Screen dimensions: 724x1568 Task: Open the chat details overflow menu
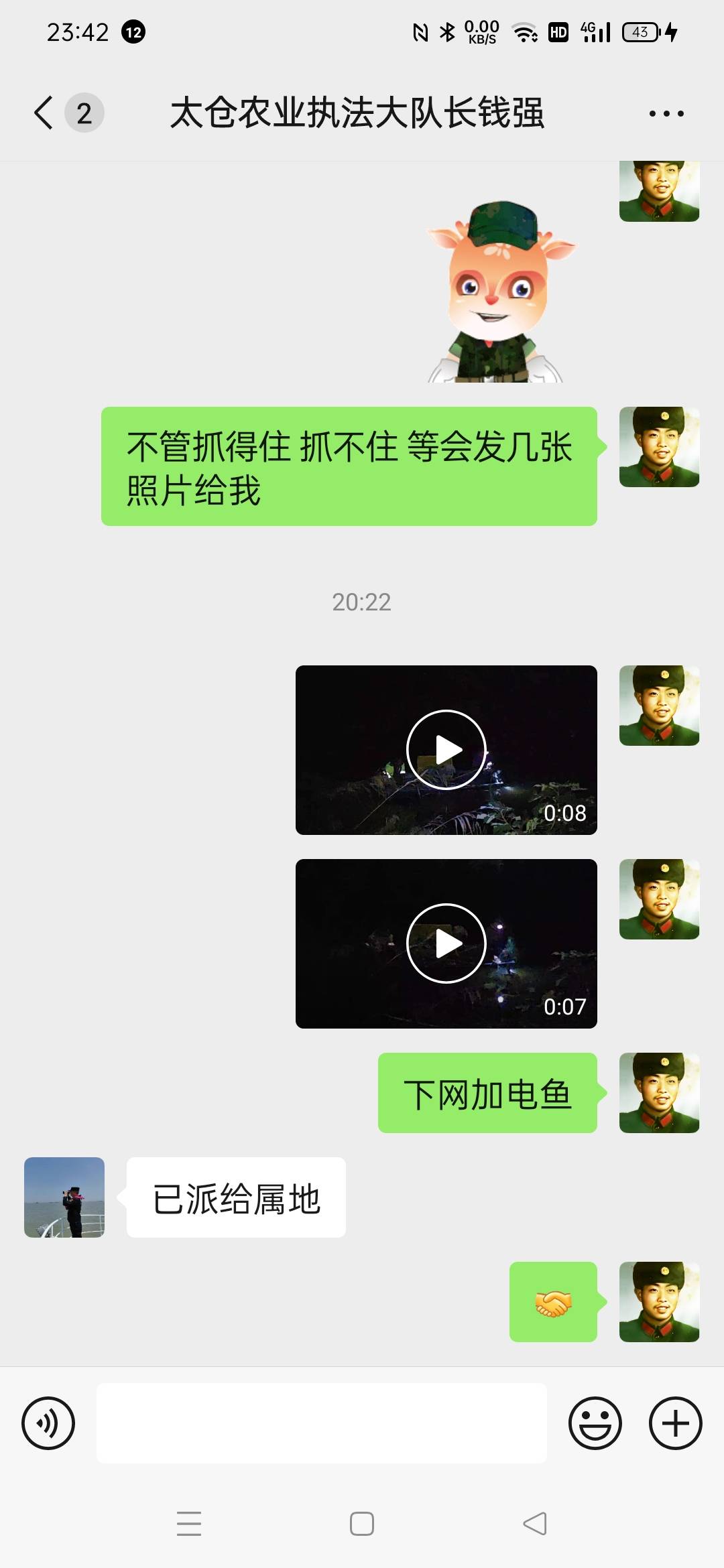[666, 113]
